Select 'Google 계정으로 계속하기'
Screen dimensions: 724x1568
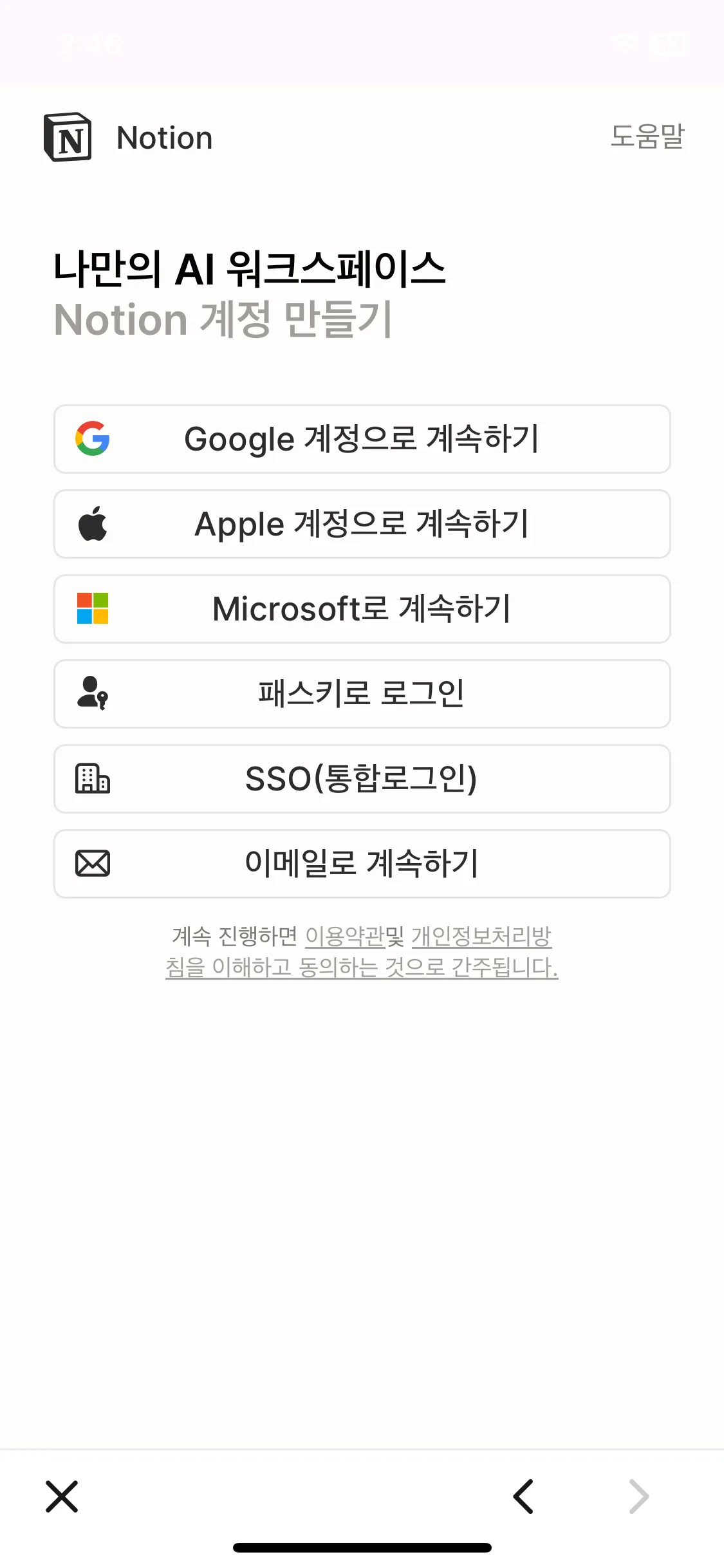pos(362,439)
